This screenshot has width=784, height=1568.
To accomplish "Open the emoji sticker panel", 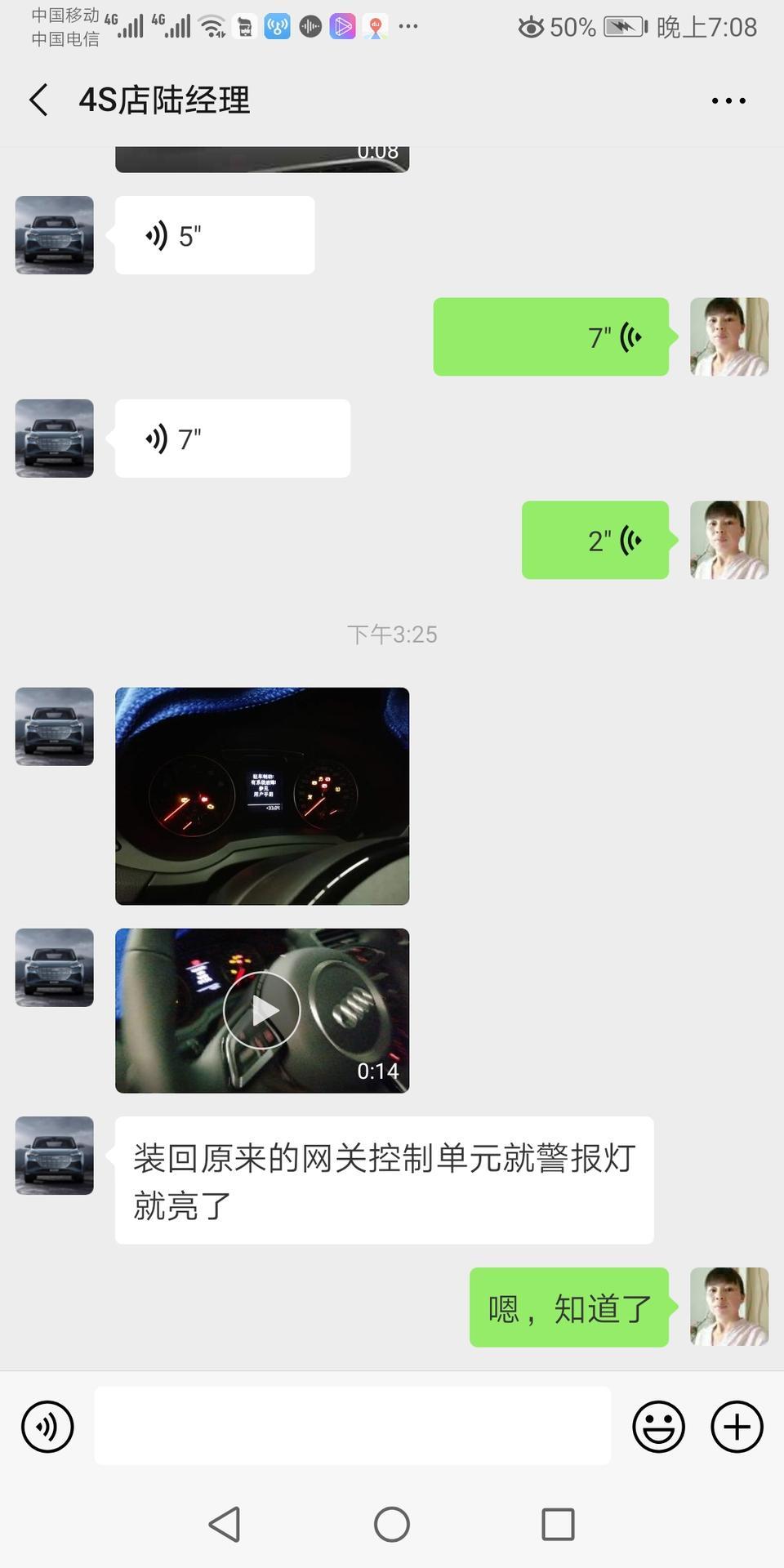I will (x=658, y=1427).
